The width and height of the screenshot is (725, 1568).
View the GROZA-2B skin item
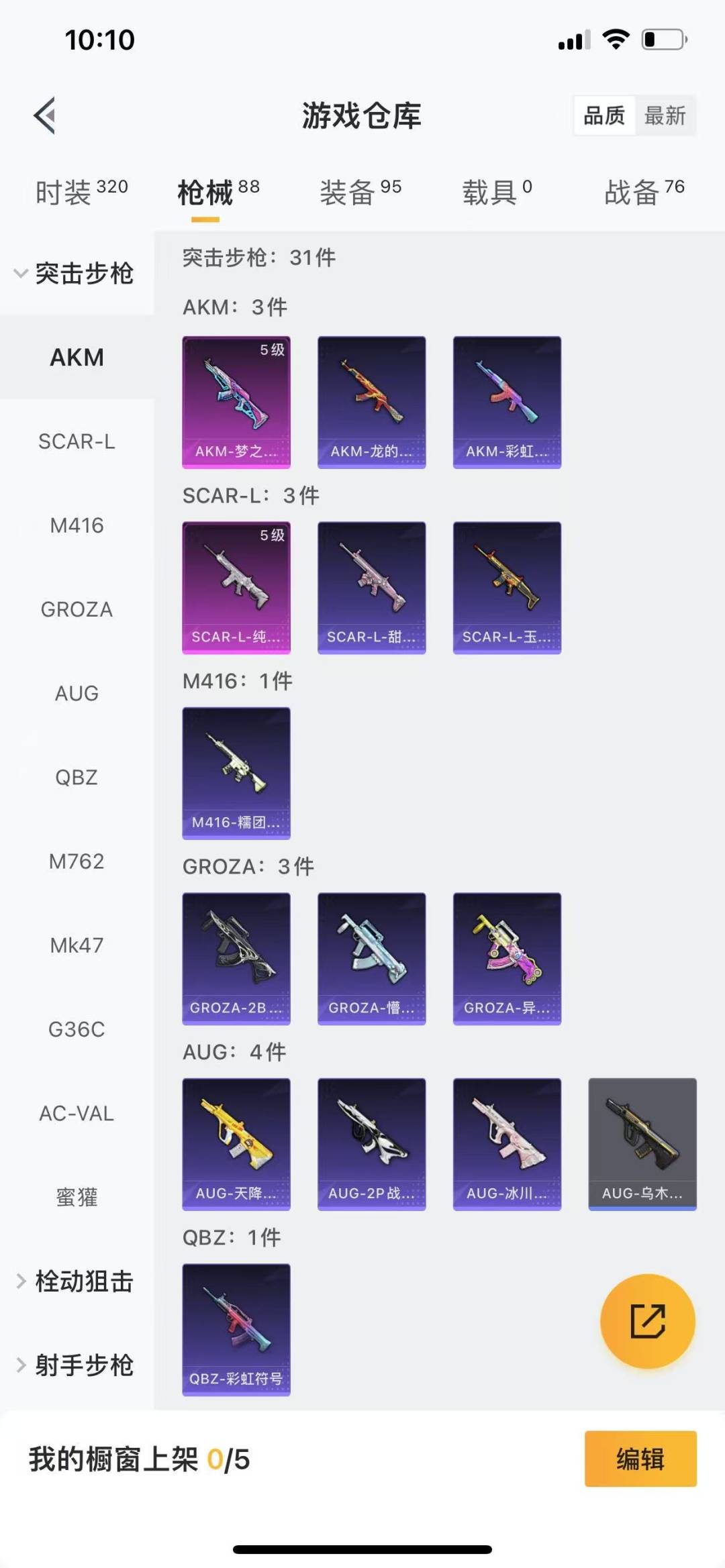pos(236,958)
